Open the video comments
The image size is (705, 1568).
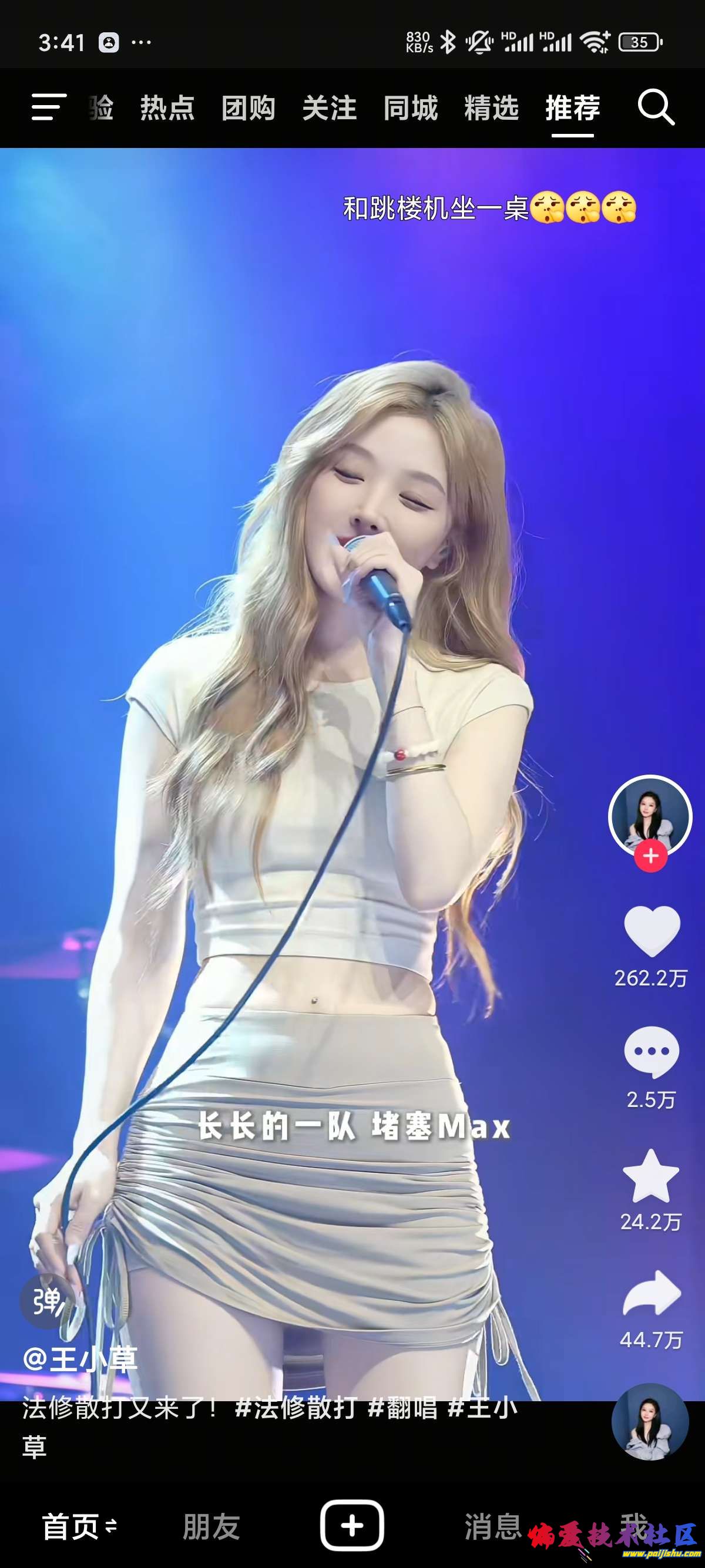(651, 1052)
